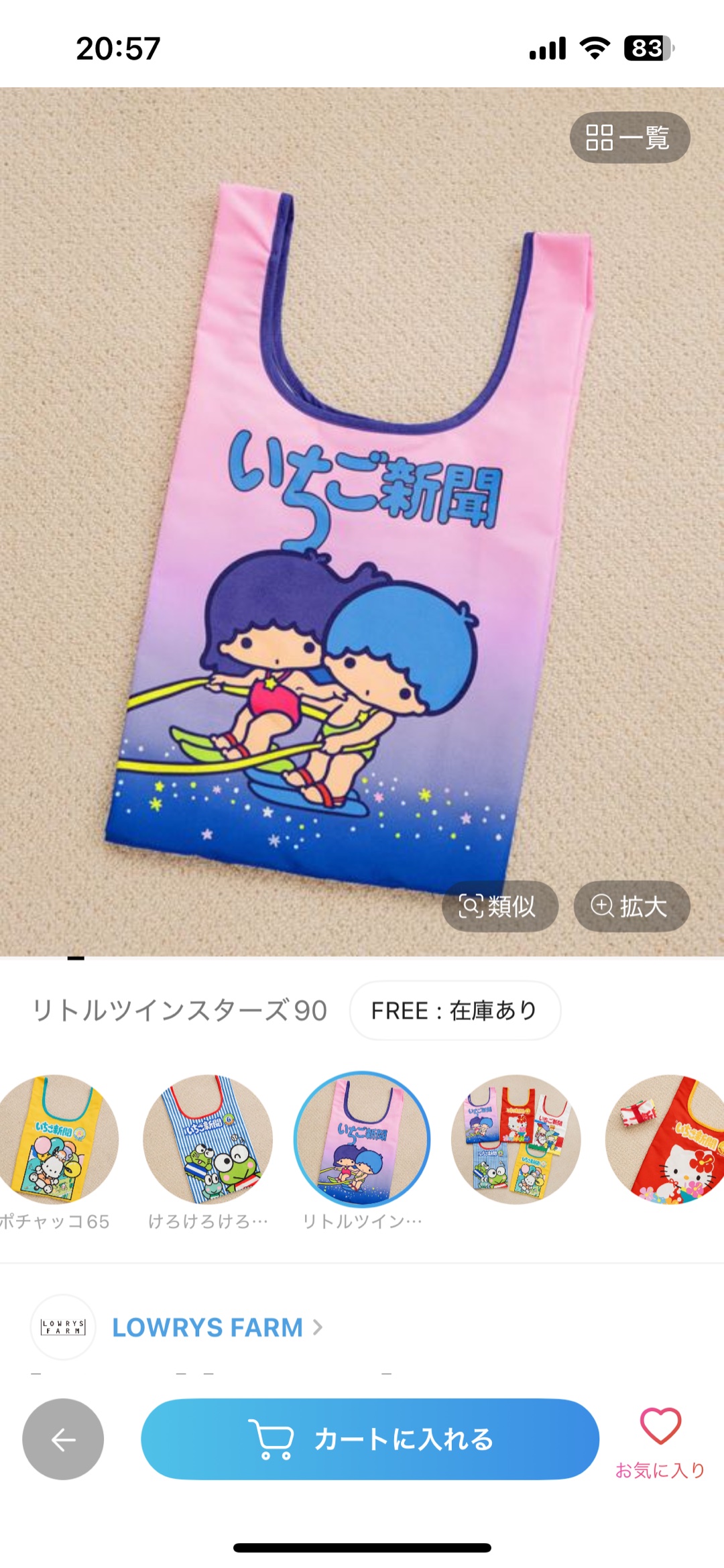The width and height of the screenshot is (724, 1568).
Task: Go back with the arrow button
Action: click(63, 1439)
